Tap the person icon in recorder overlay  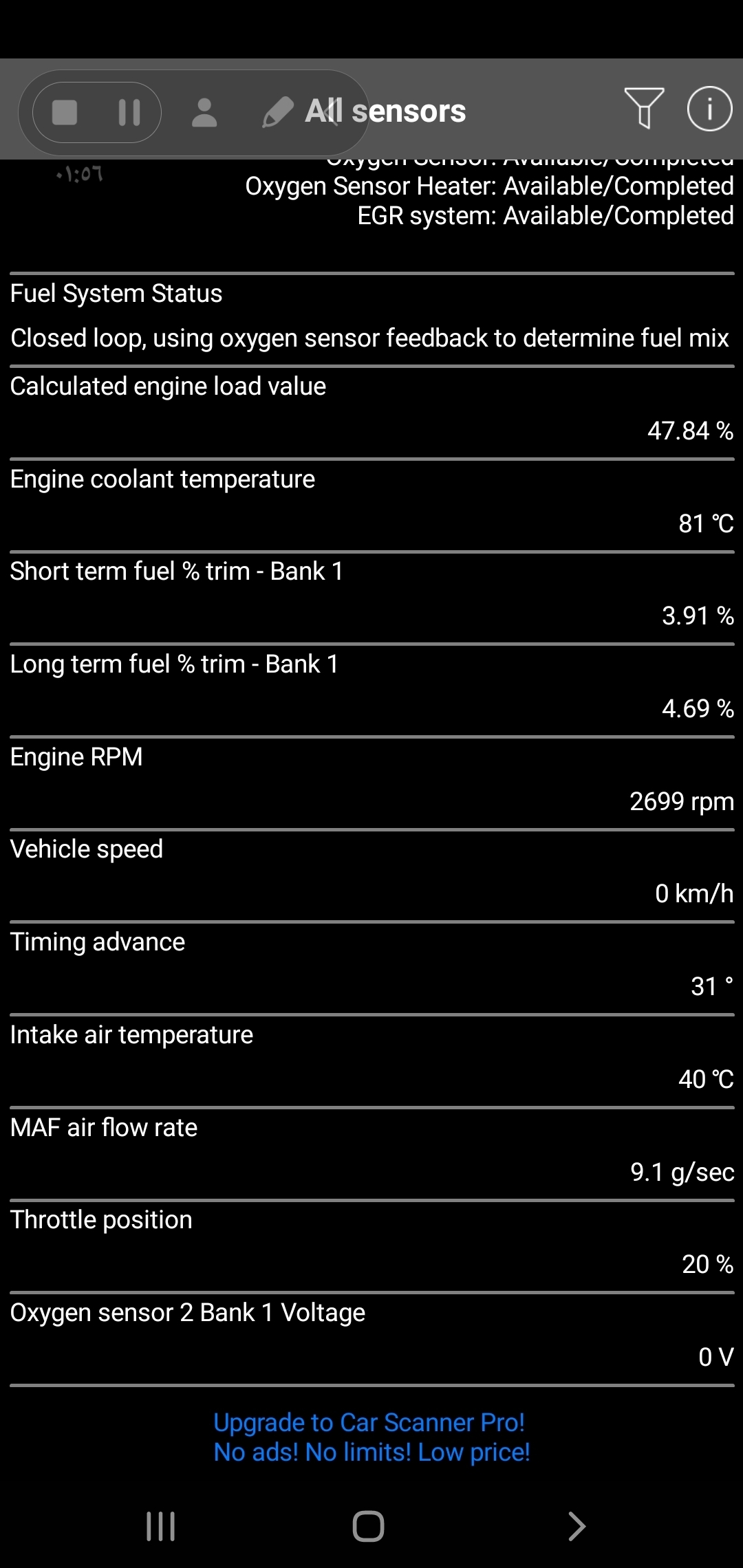[x=204, y=112]
